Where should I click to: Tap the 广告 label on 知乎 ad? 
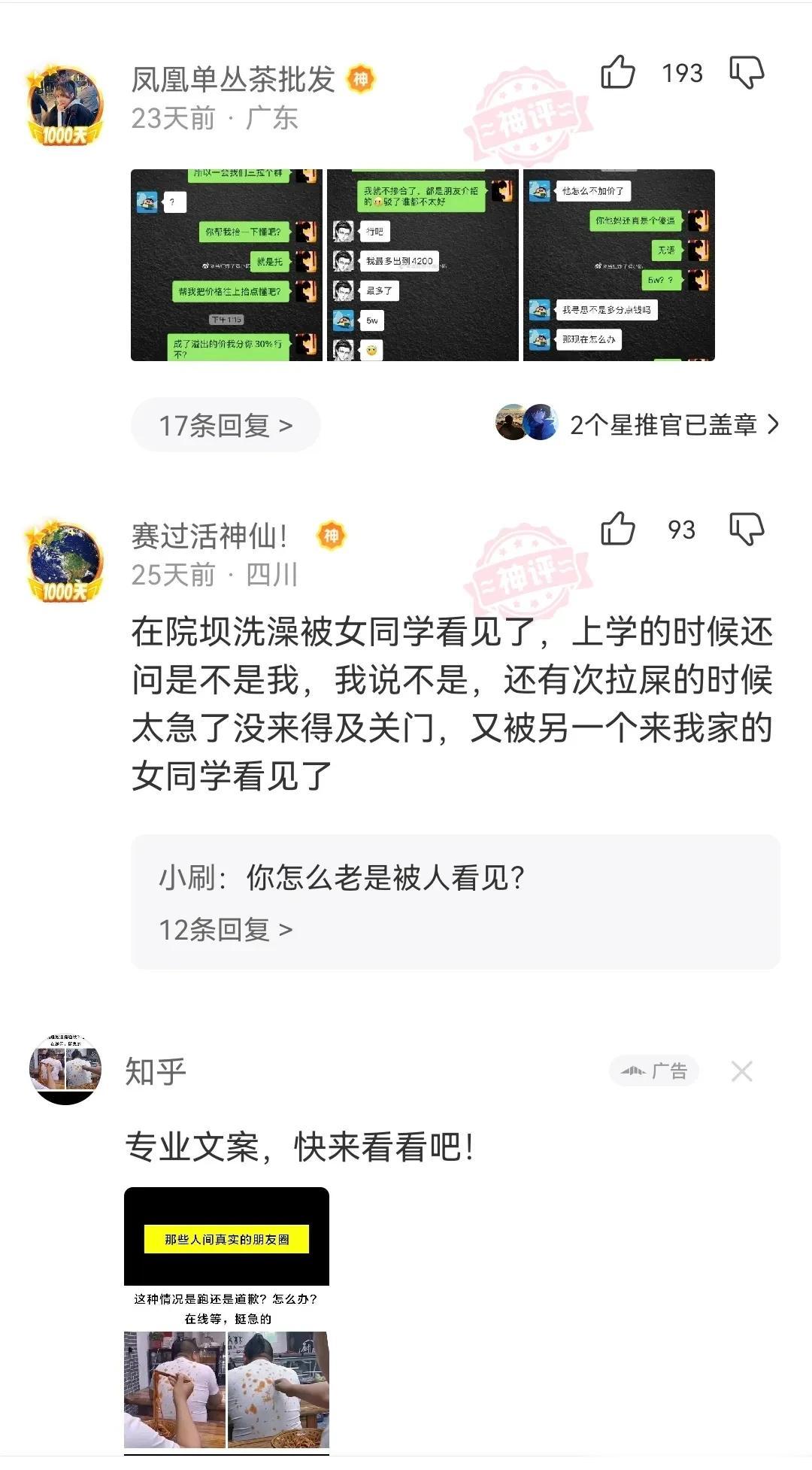click(x=654, y=1071)
